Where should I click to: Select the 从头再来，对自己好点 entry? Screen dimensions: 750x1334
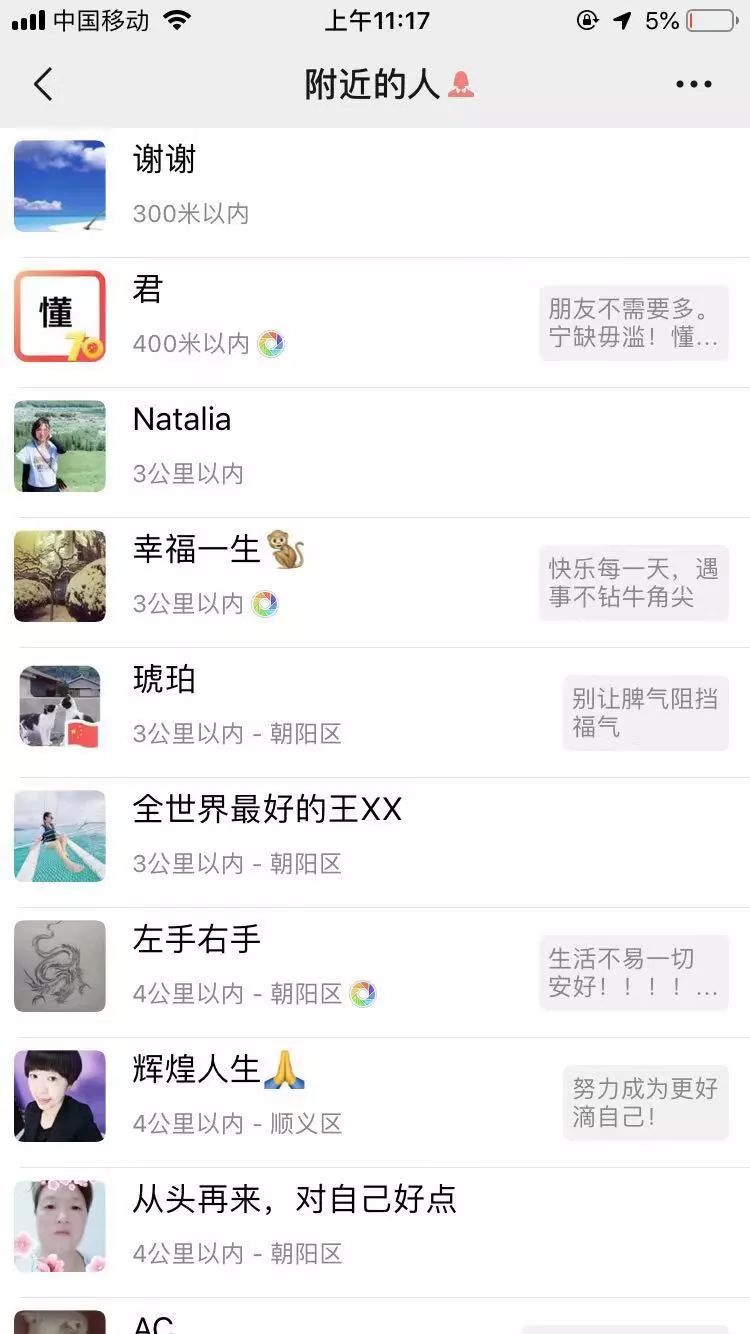296,1201
